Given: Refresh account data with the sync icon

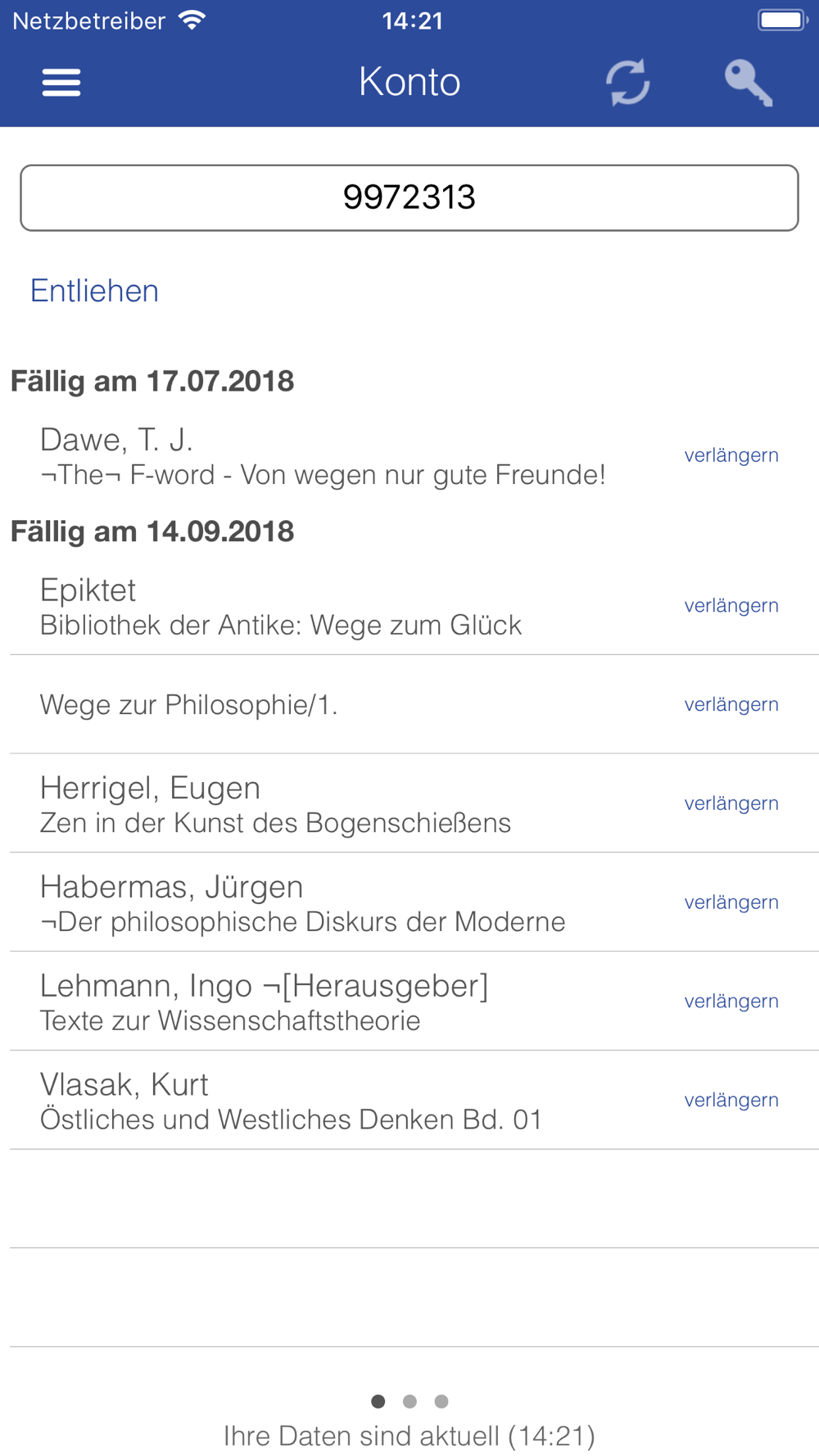Looking at the screenshot, I should coord(628,83).
